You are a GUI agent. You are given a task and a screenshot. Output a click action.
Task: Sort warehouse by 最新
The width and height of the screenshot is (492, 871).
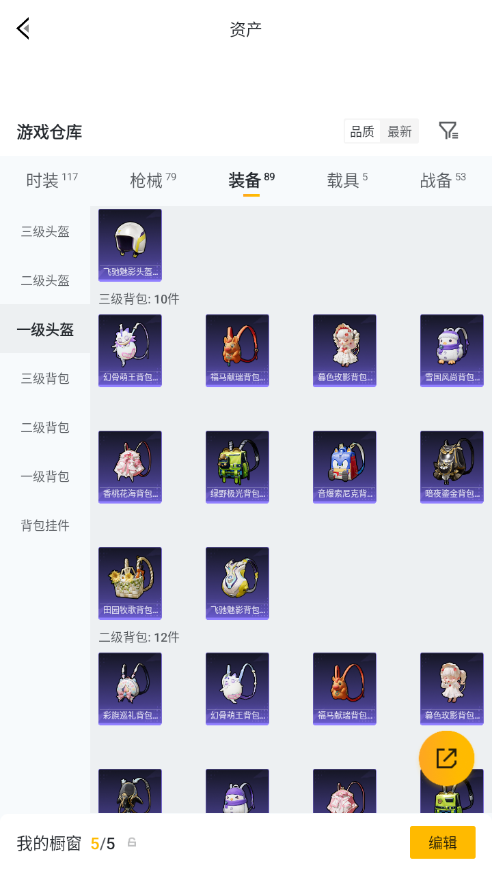[x=399, y=132]
